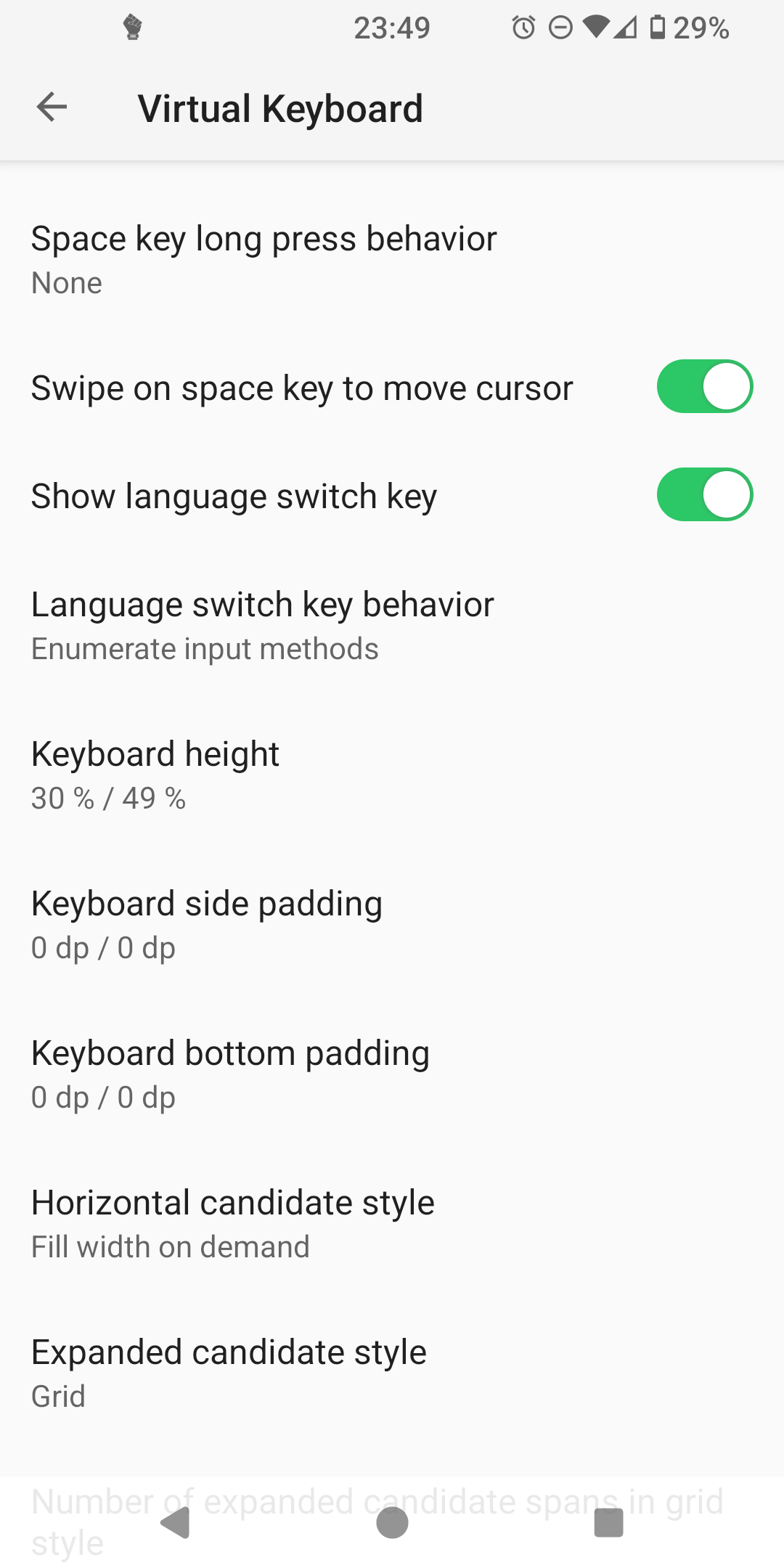Screen dimensions: 784x1568
Task: Disable the Show language switch key toggle
Action: point(704,494)
